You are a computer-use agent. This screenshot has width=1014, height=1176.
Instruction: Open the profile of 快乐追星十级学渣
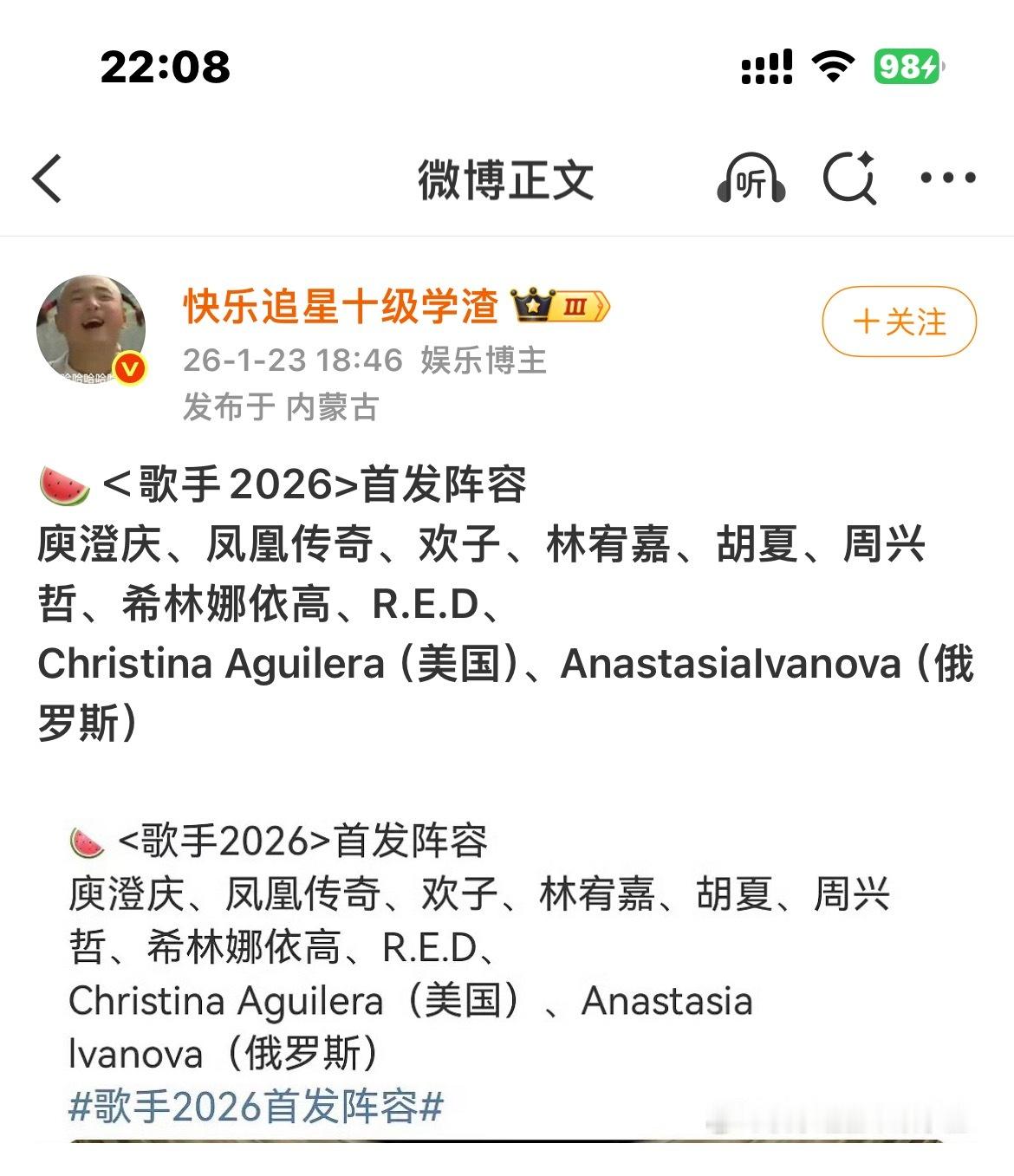click(341, 307)
